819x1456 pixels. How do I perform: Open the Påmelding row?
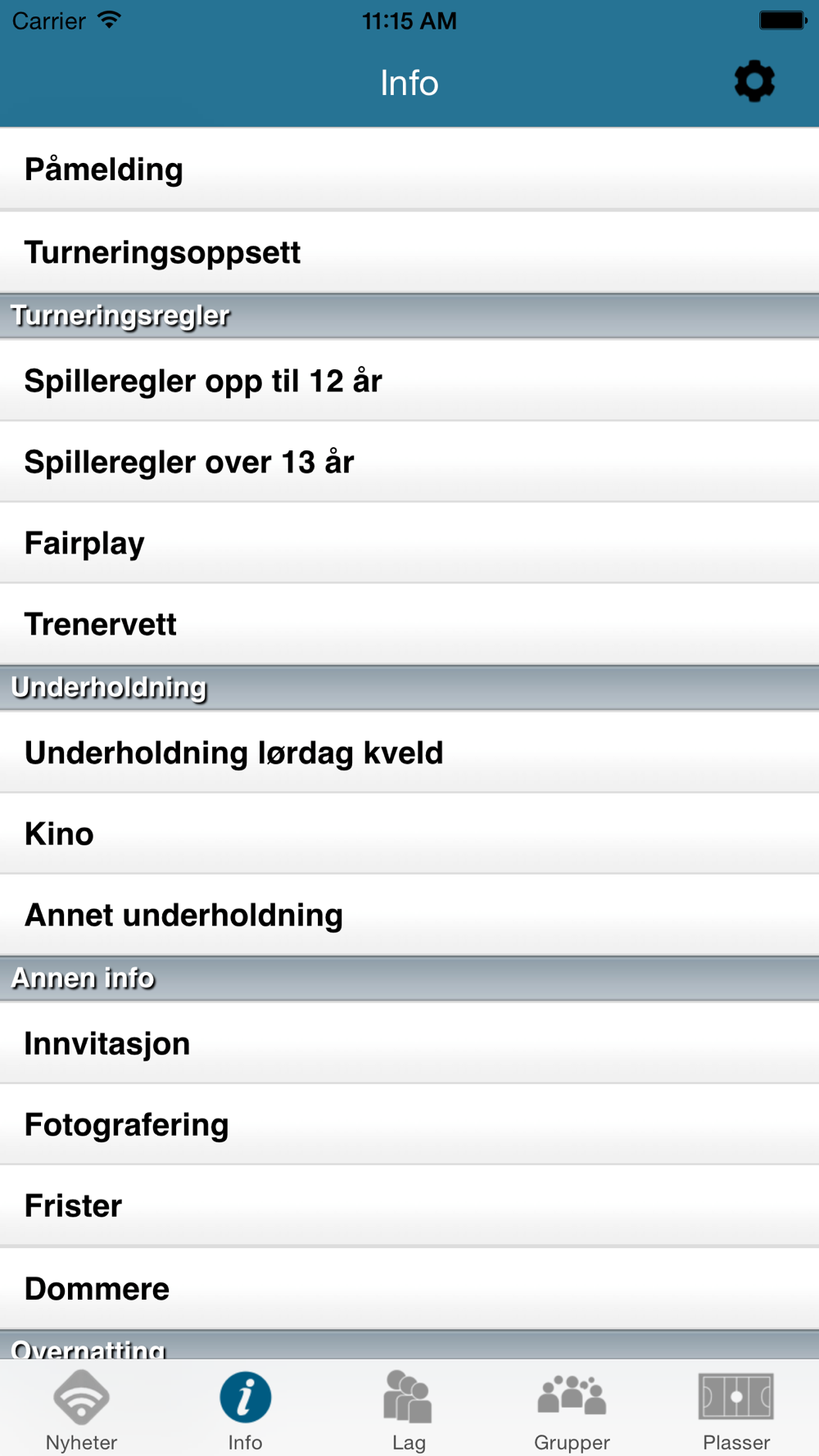coord(409,170)
